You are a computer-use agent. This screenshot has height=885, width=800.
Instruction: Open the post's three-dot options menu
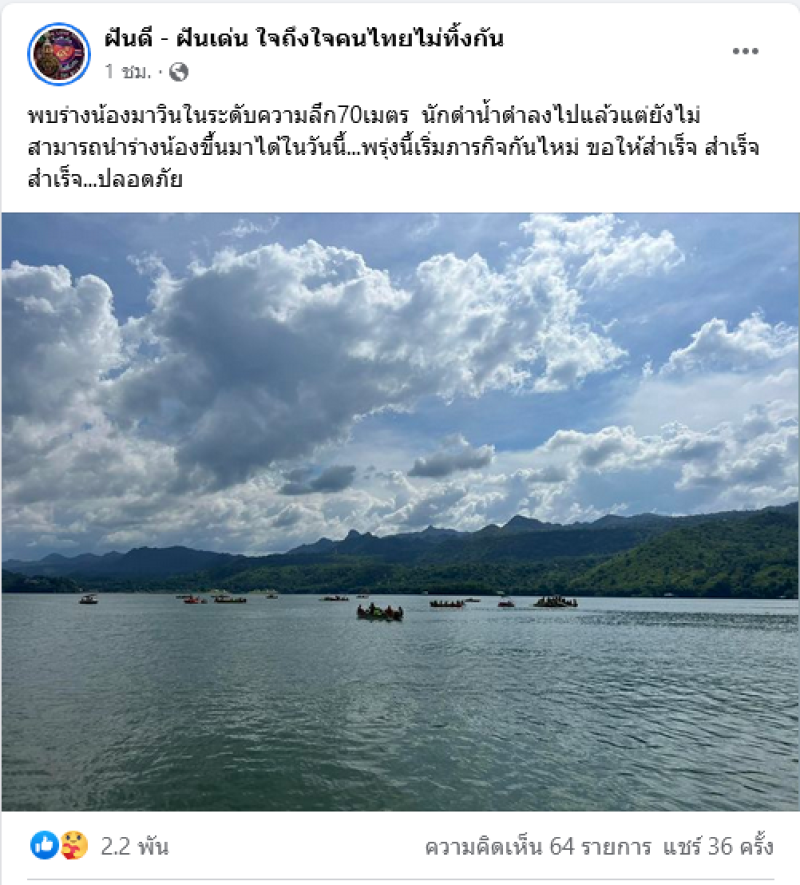point(745,52)
